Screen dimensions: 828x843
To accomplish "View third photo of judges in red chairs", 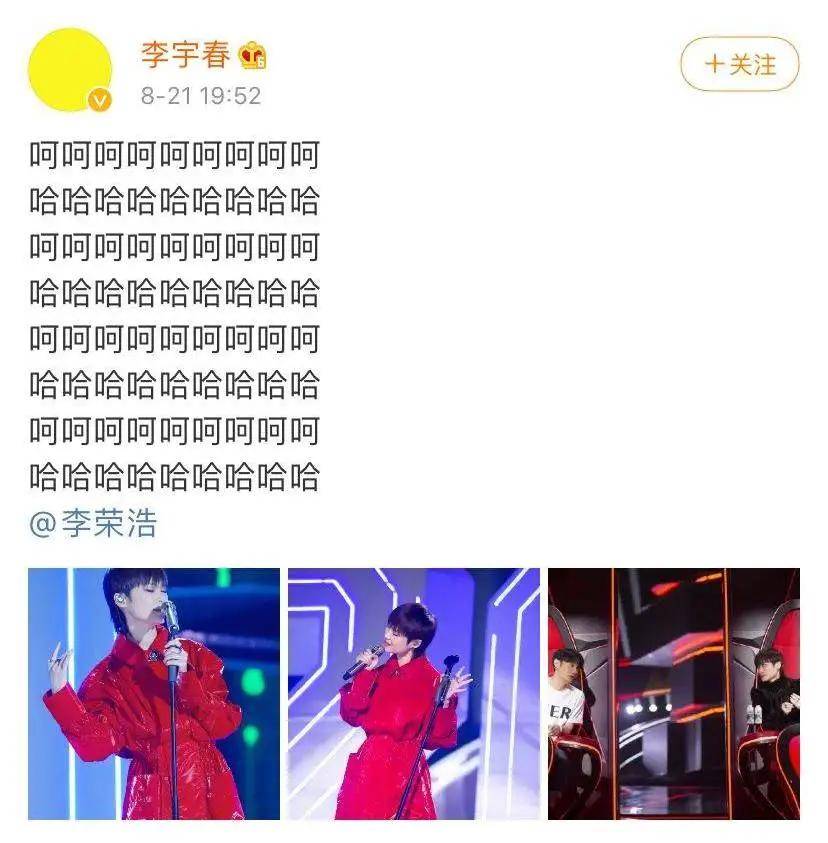I will (x=673, y=694).
